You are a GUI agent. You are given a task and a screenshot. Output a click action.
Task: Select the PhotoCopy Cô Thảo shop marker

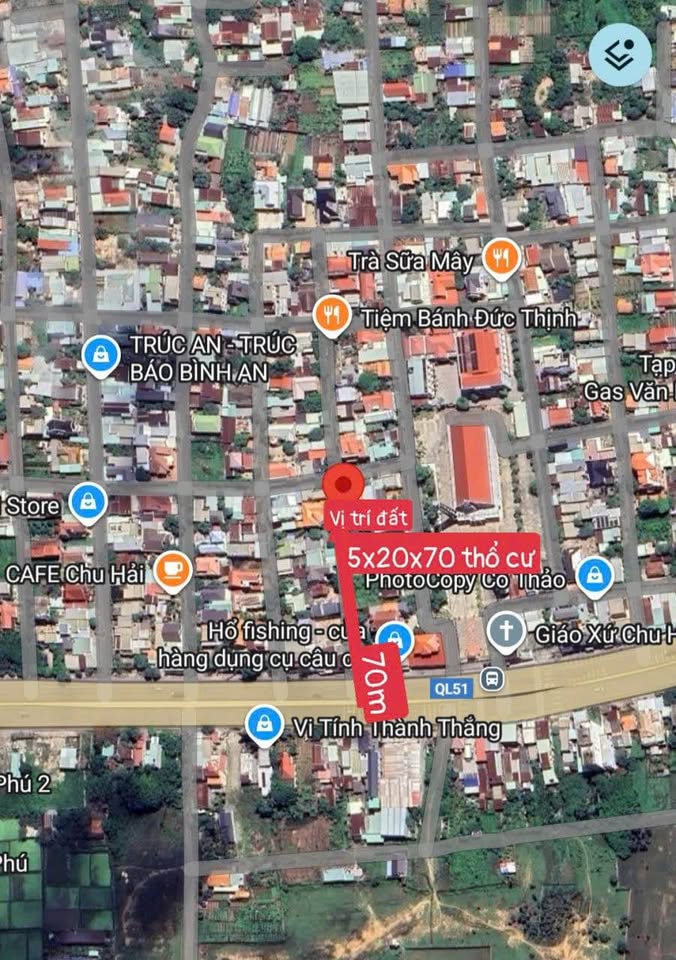595,575
